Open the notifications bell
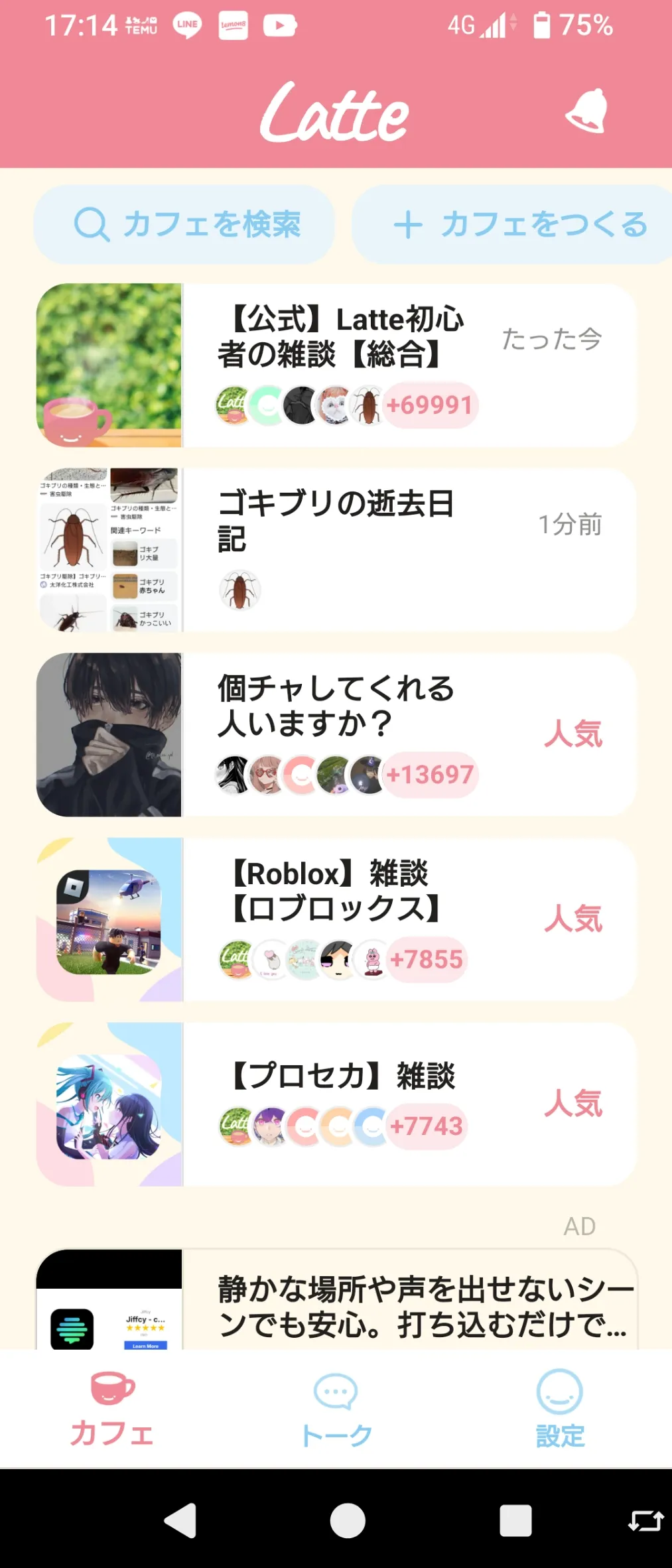Screen dimensions: 672x1568 point(586,111)
